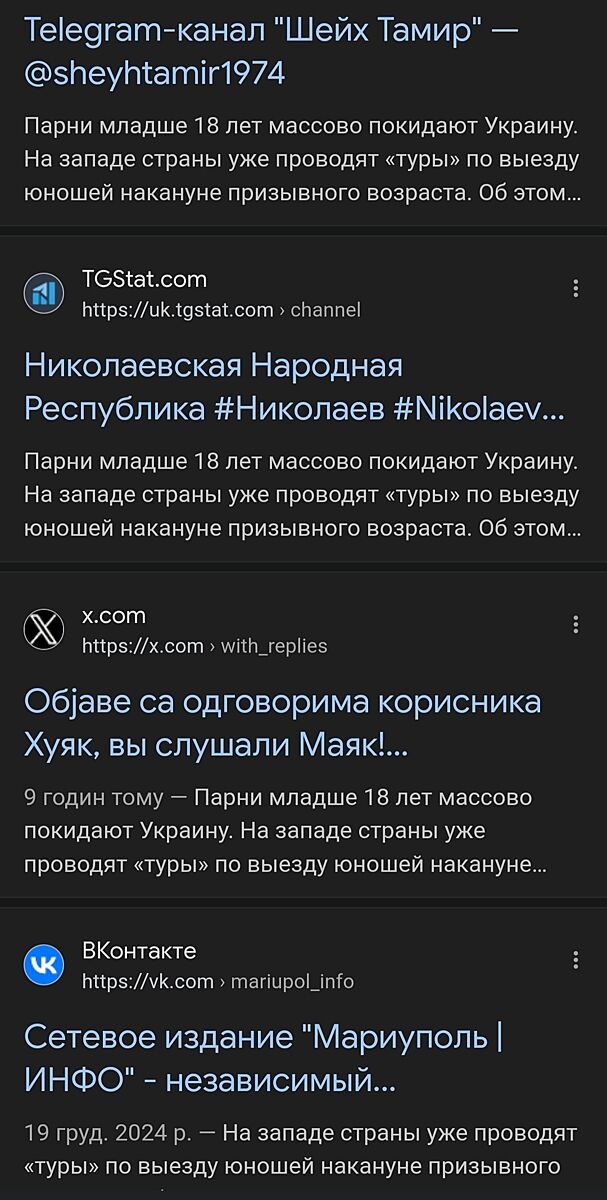This screenshot has height=1200, width=607.
Task: Open more options for the ВКонтакте result
Action: (x=576, y=961)
